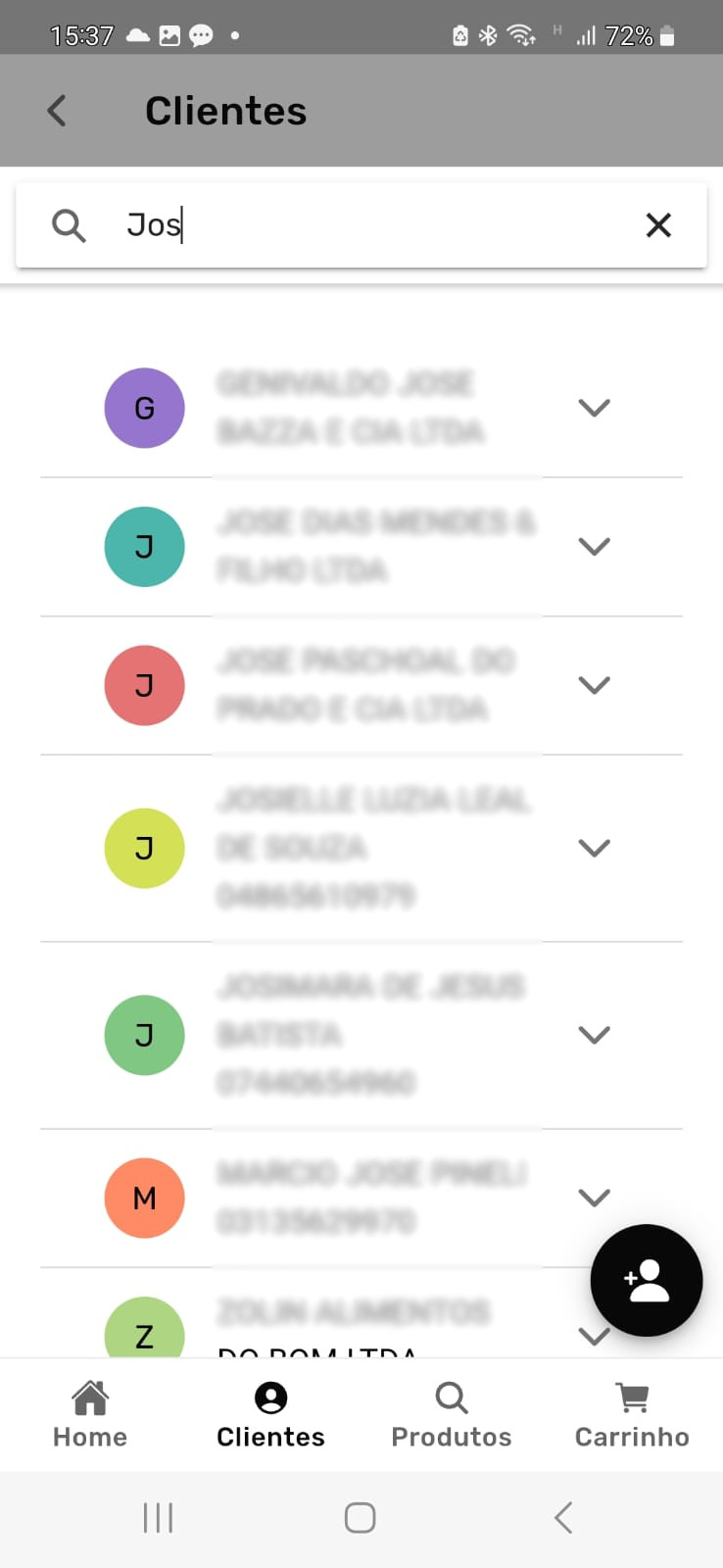
Task: Select the Clientes tab in bottom navigation
Action: pyautogui.click(x=270, y=1415)
